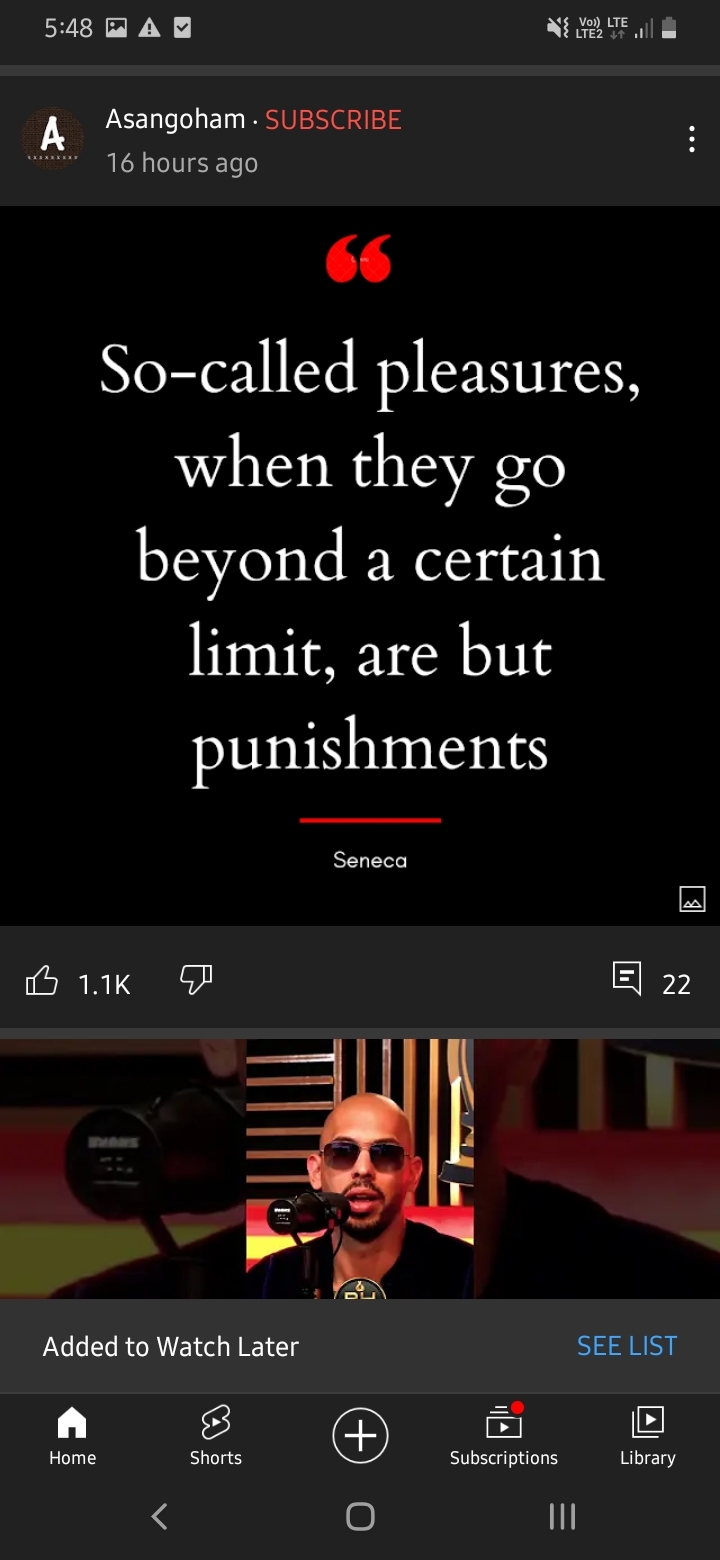
Task: Switch to the Library tab
Action: (648, 1436)
